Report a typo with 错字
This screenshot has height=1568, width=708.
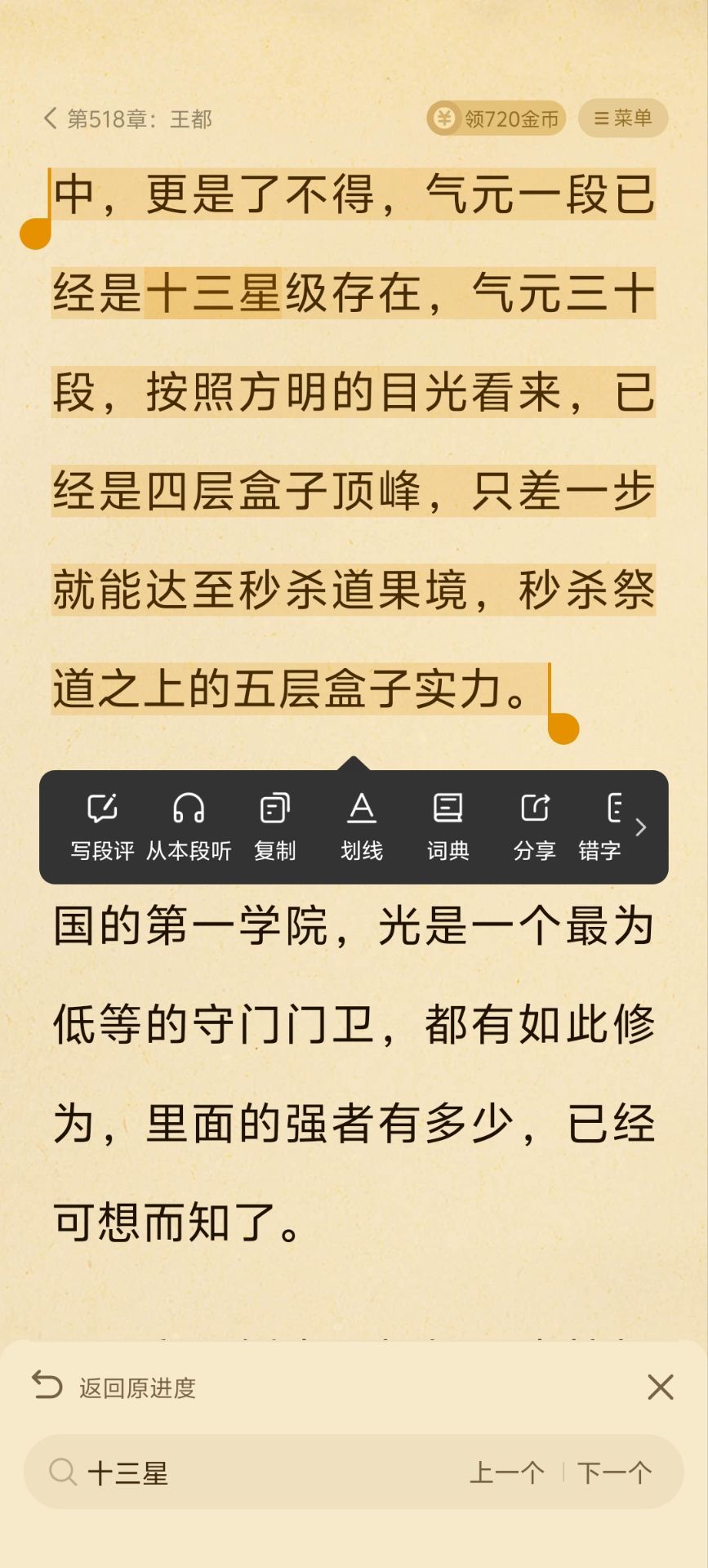tap(601, 826)
